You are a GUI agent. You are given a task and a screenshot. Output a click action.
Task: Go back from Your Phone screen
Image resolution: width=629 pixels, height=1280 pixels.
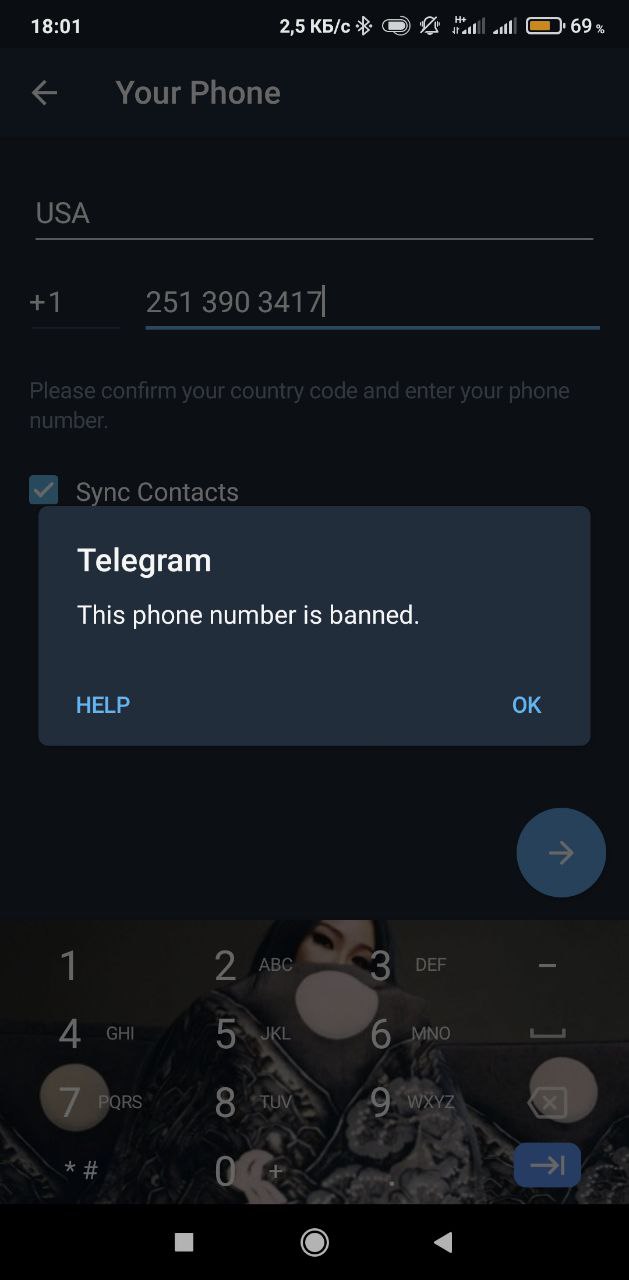click(44, 93)
